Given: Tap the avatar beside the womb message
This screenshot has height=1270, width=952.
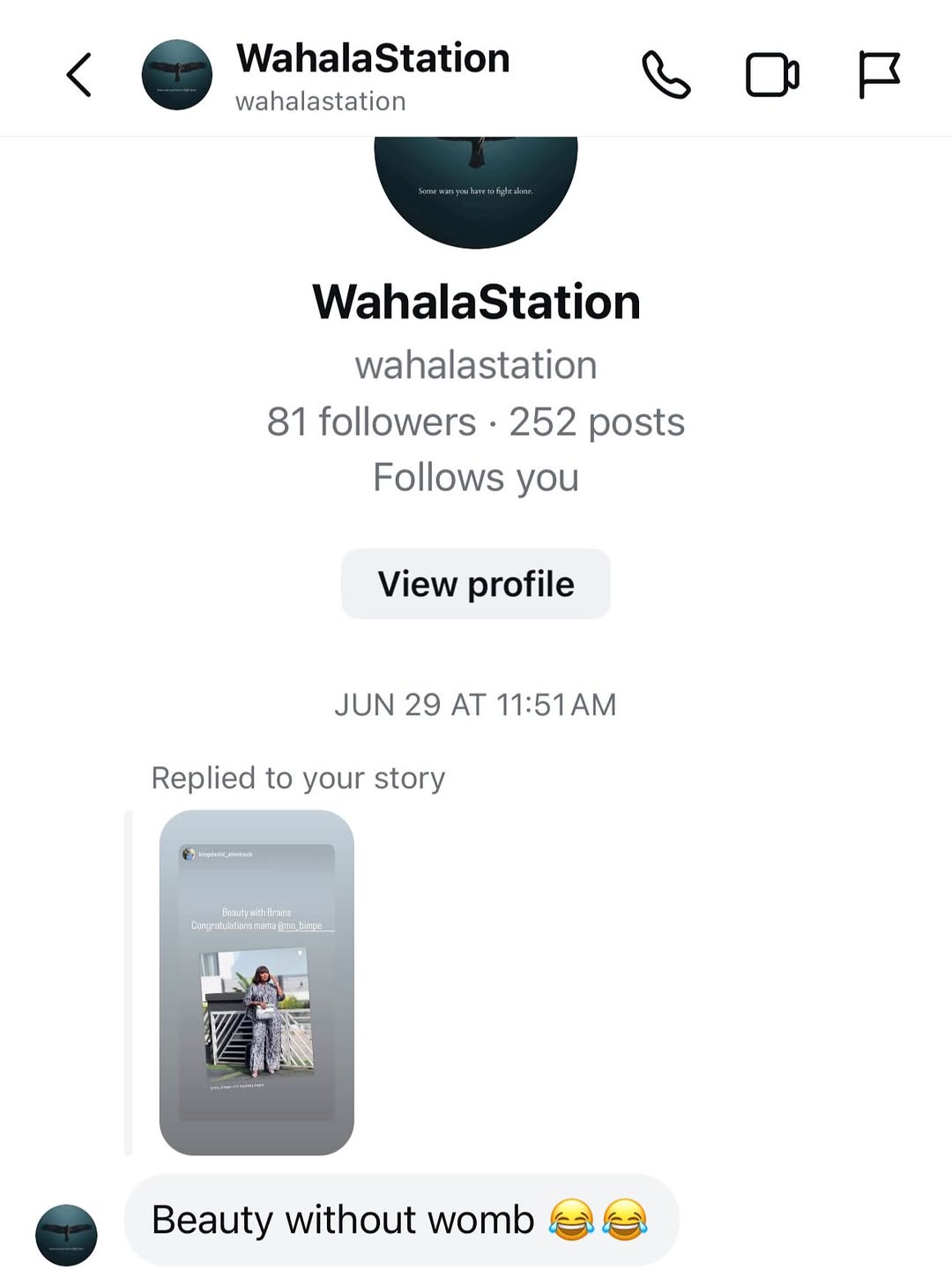Looking at the screenshot, I should pyautogui.click(x=66, y=1235).
